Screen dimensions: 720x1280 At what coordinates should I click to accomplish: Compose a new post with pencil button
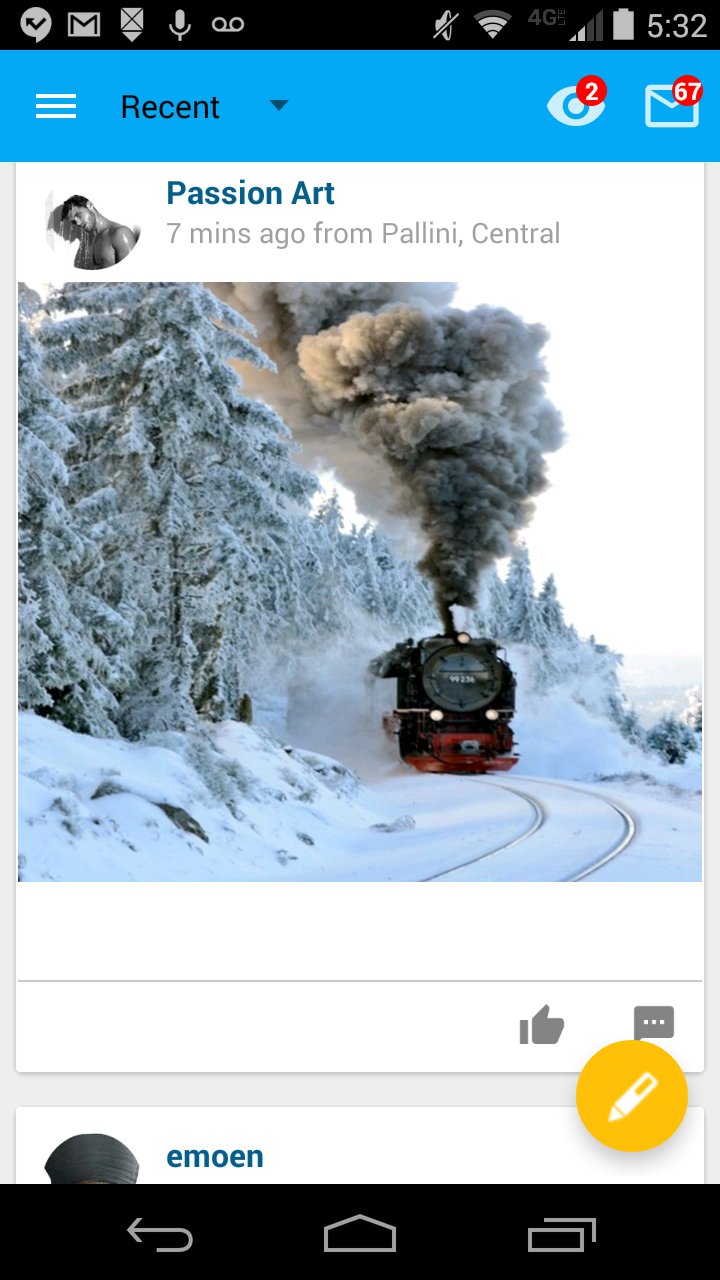631,1096
